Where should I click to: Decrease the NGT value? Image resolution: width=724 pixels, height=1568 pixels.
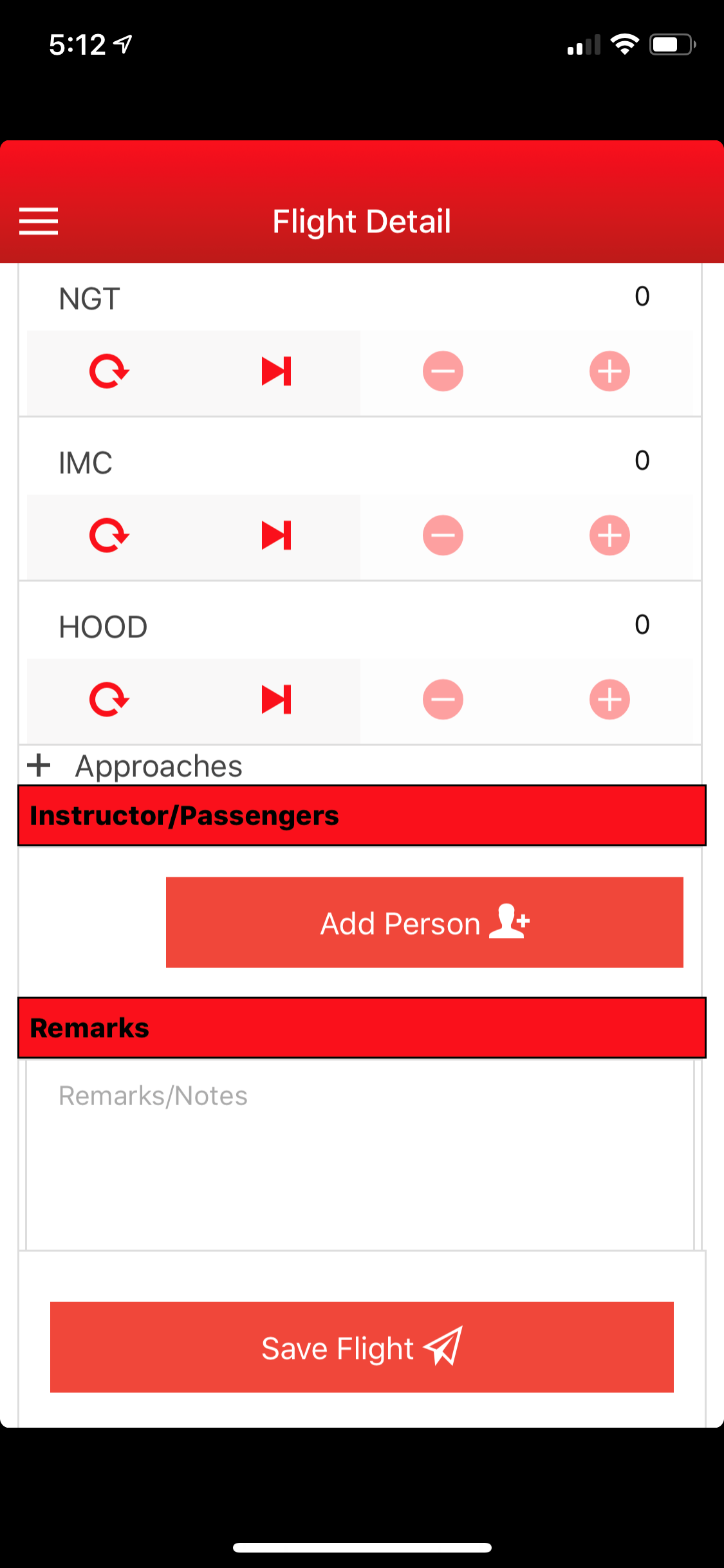pyautogui.click(x=443, y=371)
